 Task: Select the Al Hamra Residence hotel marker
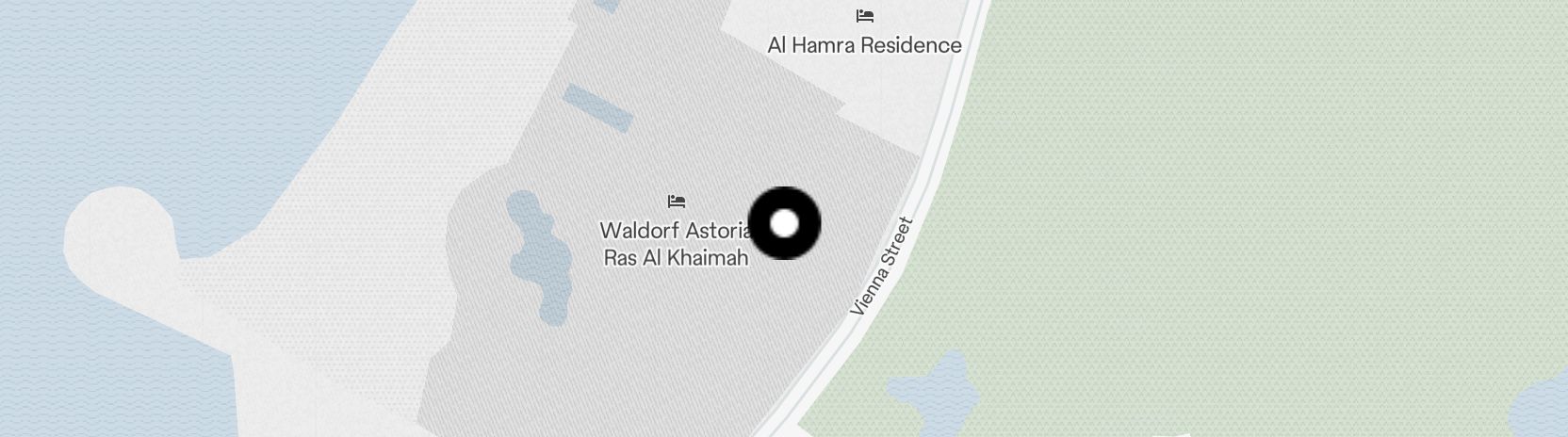point(865,15)
